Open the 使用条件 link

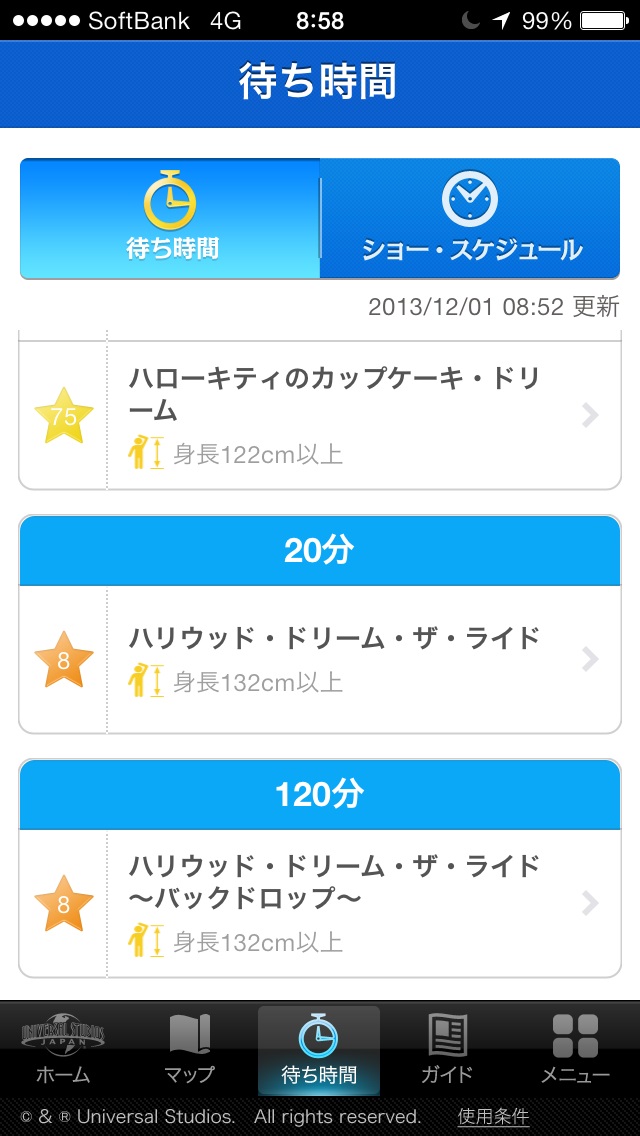pyautogui.click(x=493, y=1116)
